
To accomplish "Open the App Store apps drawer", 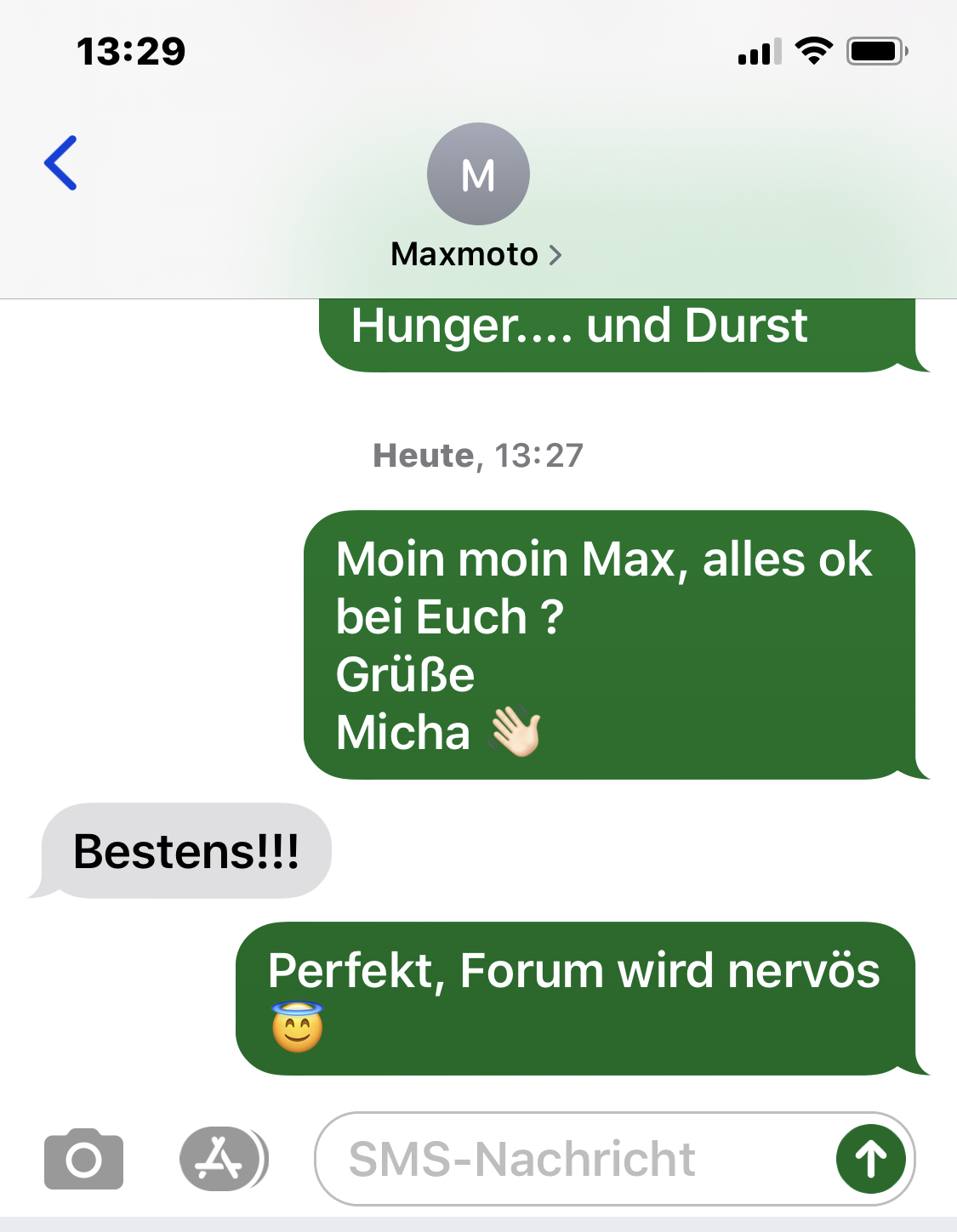I will [x=221, y=1159].
